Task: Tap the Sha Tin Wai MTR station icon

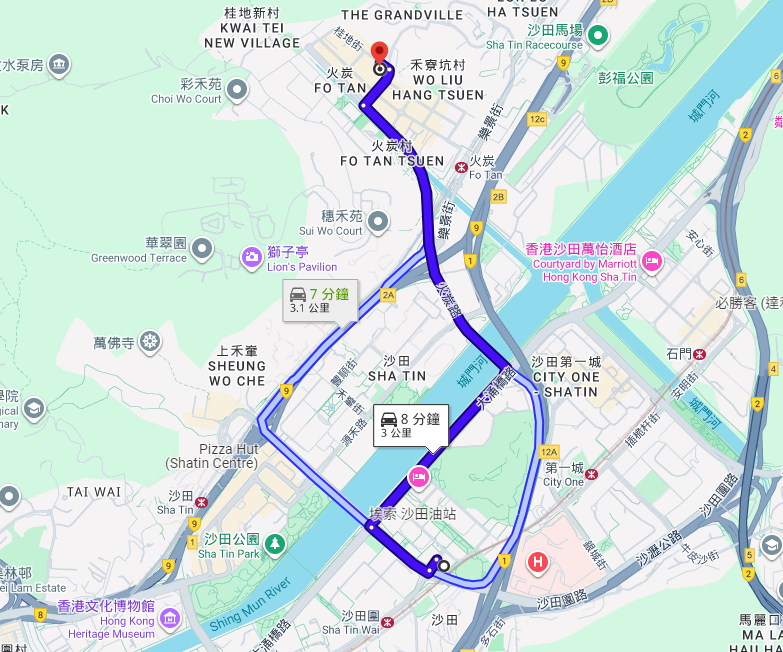Action: [387, 622]
